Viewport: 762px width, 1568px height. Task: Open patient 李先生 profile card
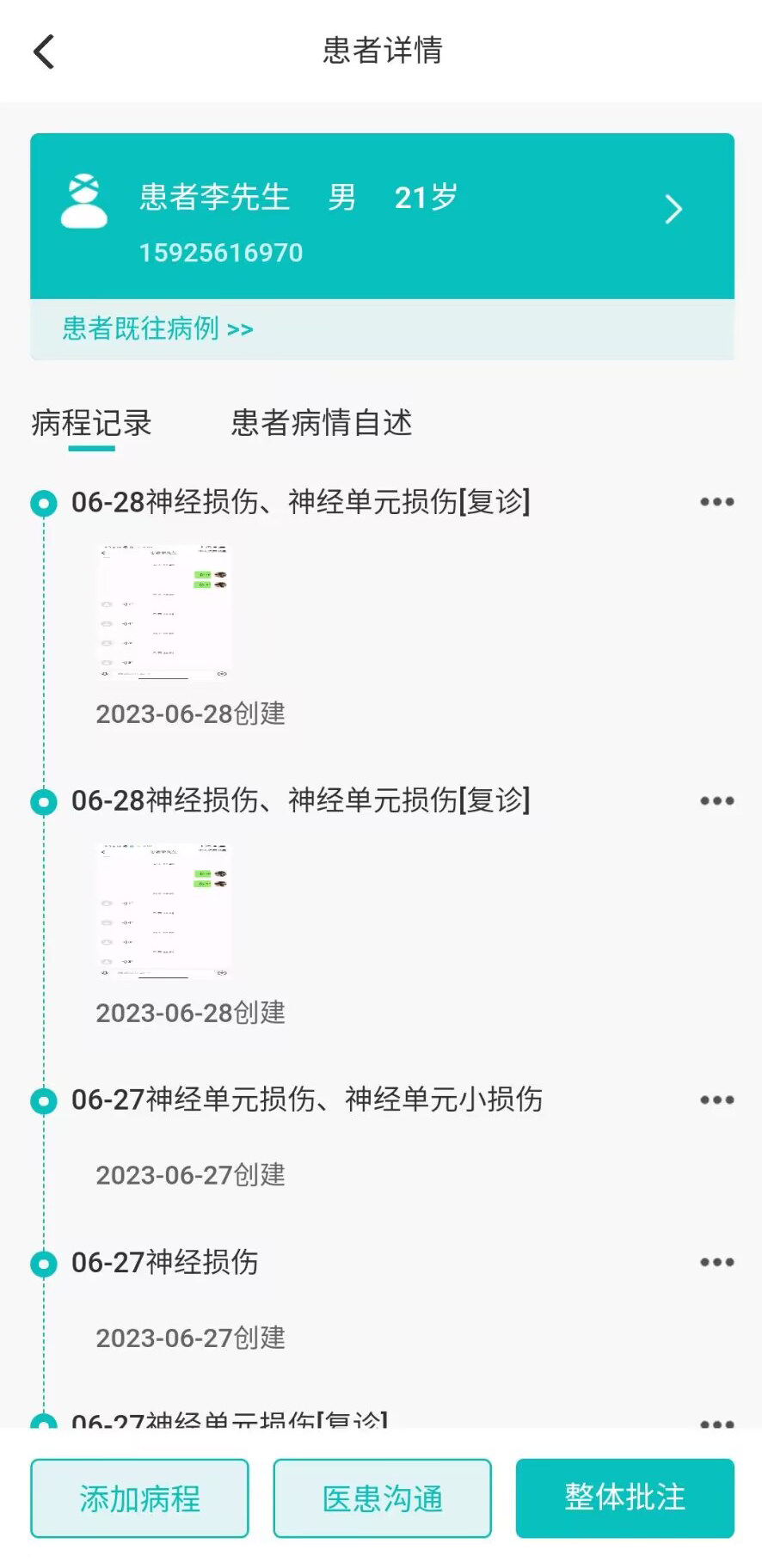point(382,215)
